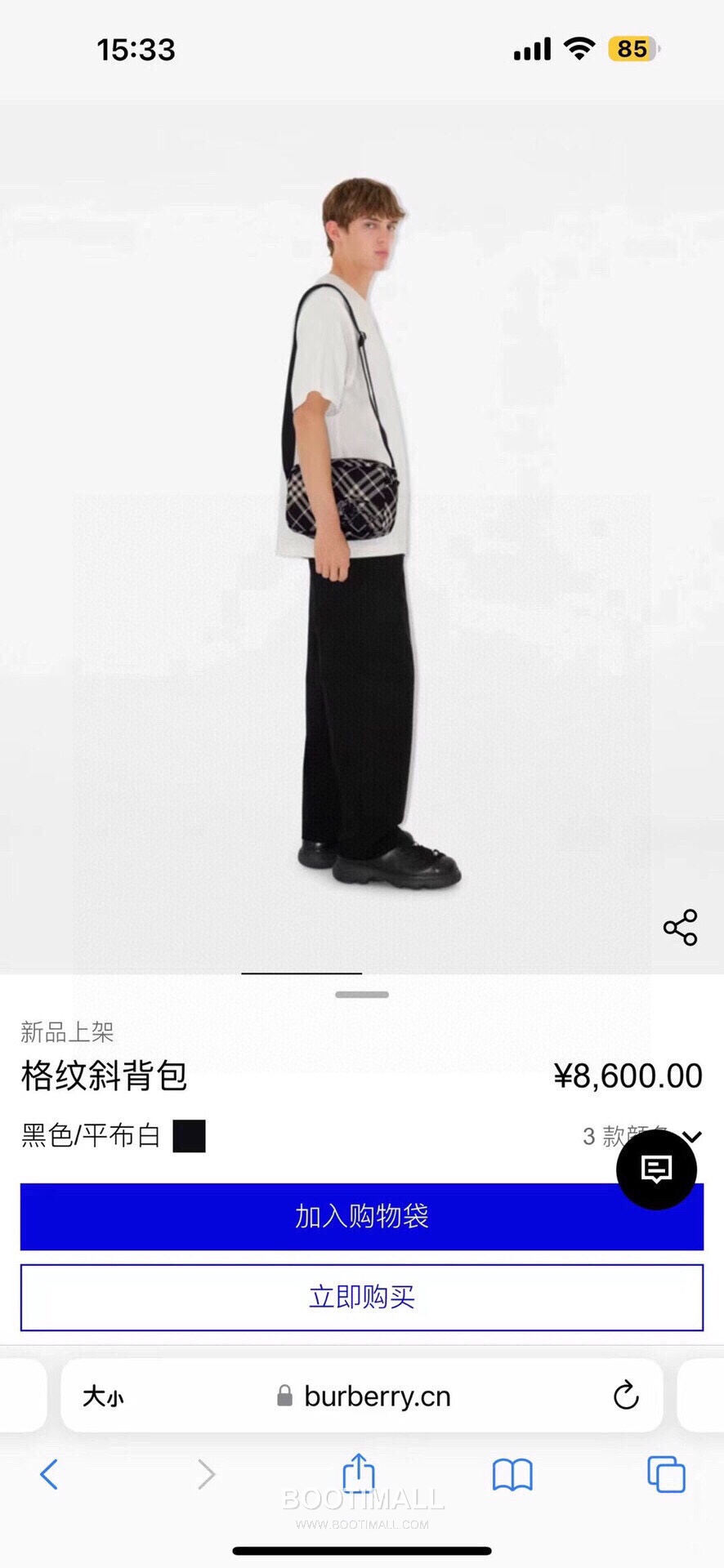Open color variants using the down arrow
This screenshot has width=724, height=1568.
pos(693,1135)
